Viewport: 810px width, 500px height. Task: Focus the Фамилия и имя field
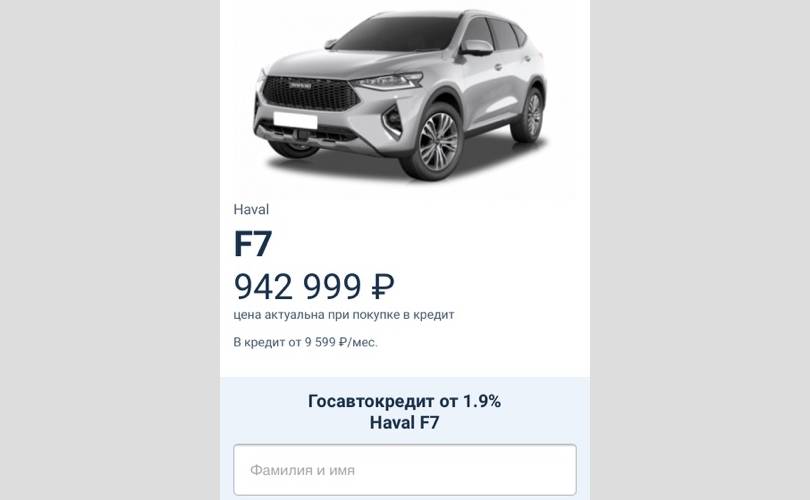click(404, 470)
